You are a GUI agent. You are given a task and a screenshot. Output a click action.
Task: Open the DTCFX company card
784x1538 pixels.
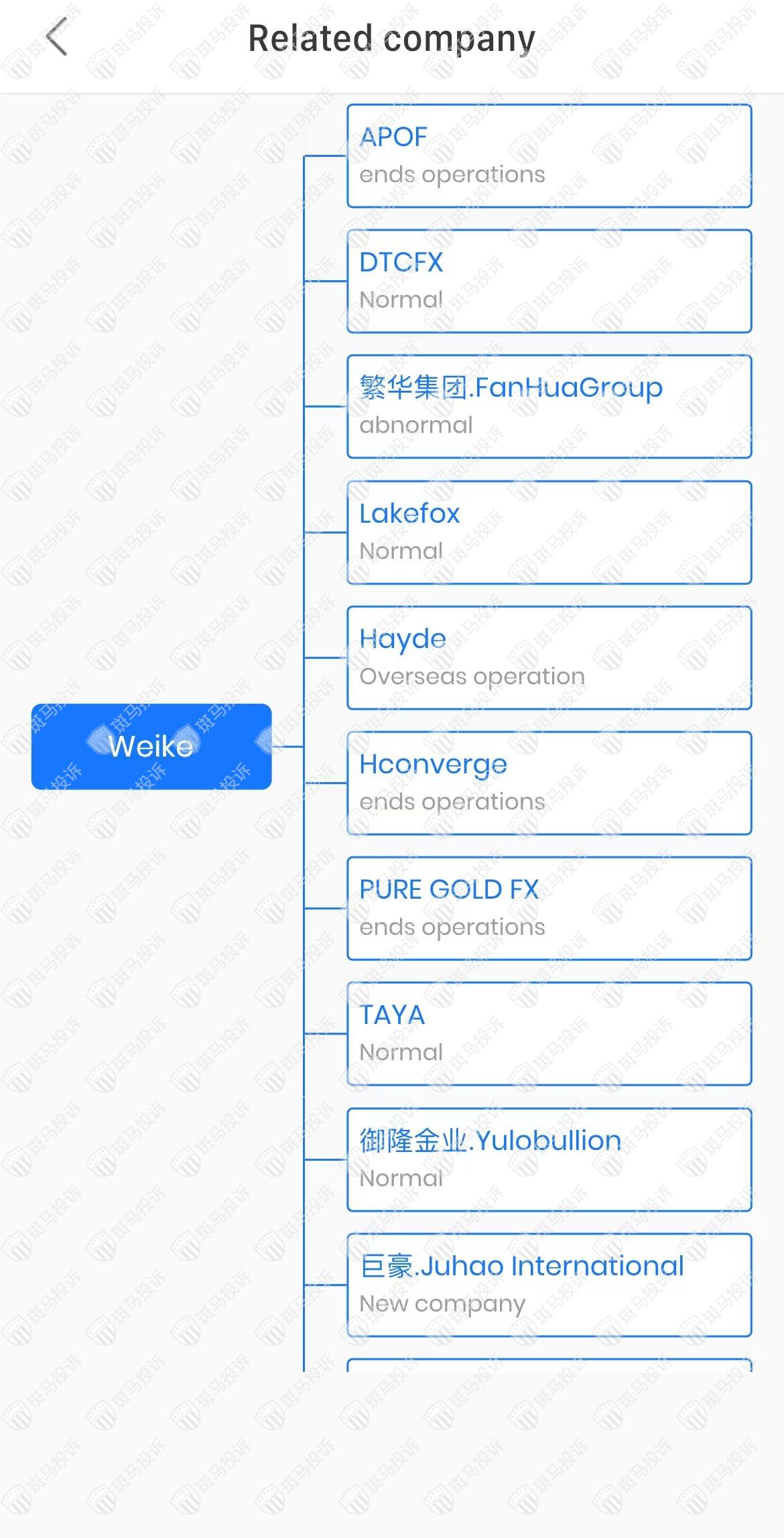549,281
